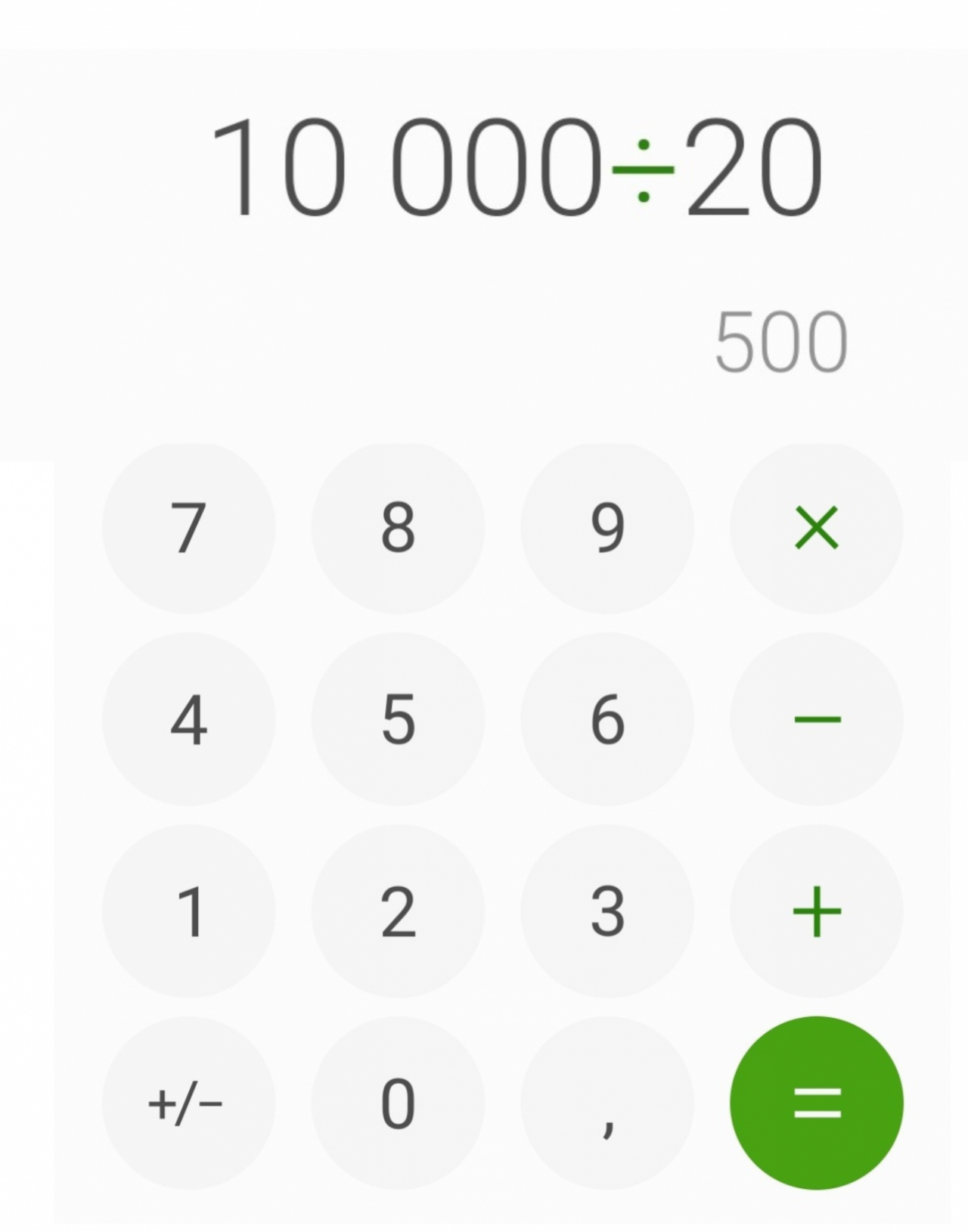Image resolution: width=968 pixels, height=1232 pixels.
Task: Enter digit 7
Action: pyautogui.click(x=188, y=527)
